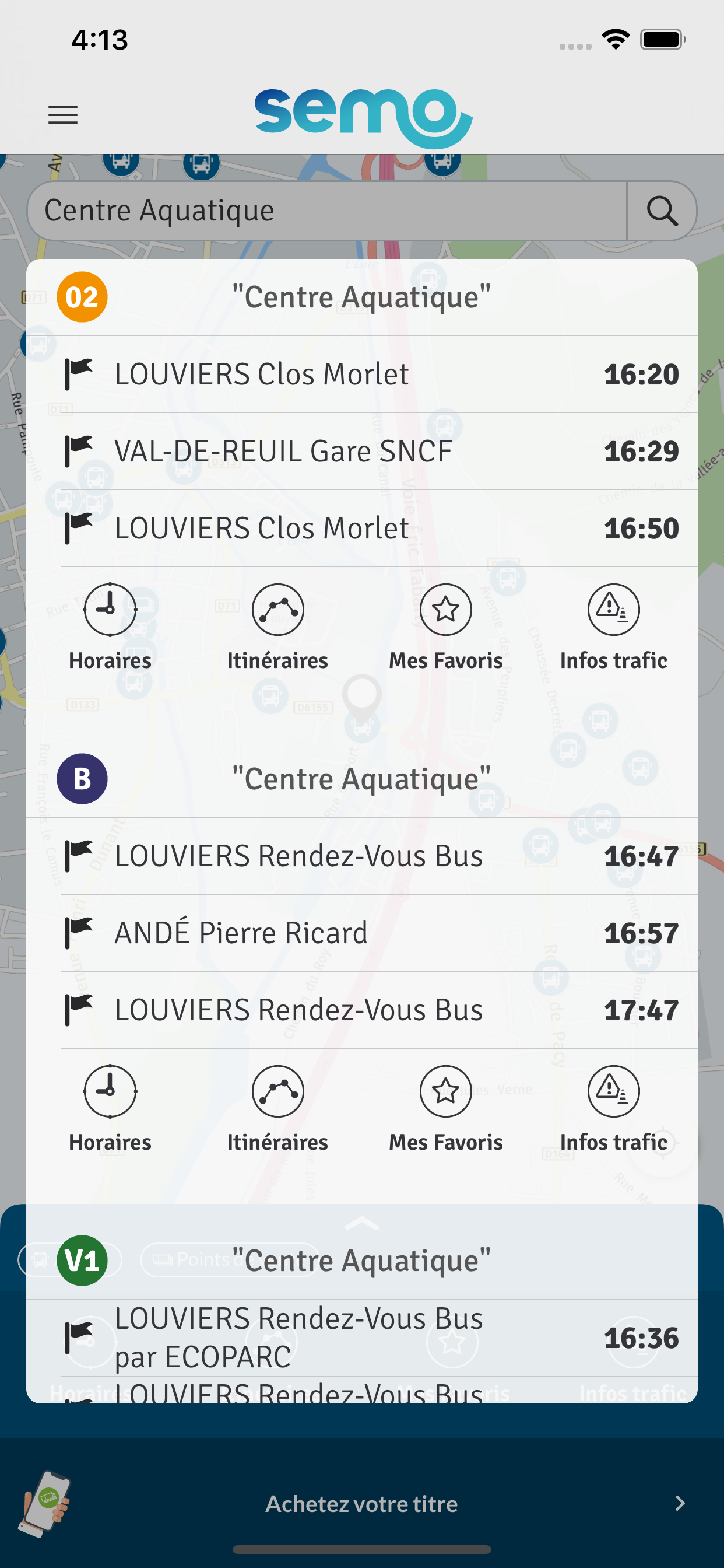Open the hamburger menu
The width and height of the screenshot is (724, 1568).
63,115
